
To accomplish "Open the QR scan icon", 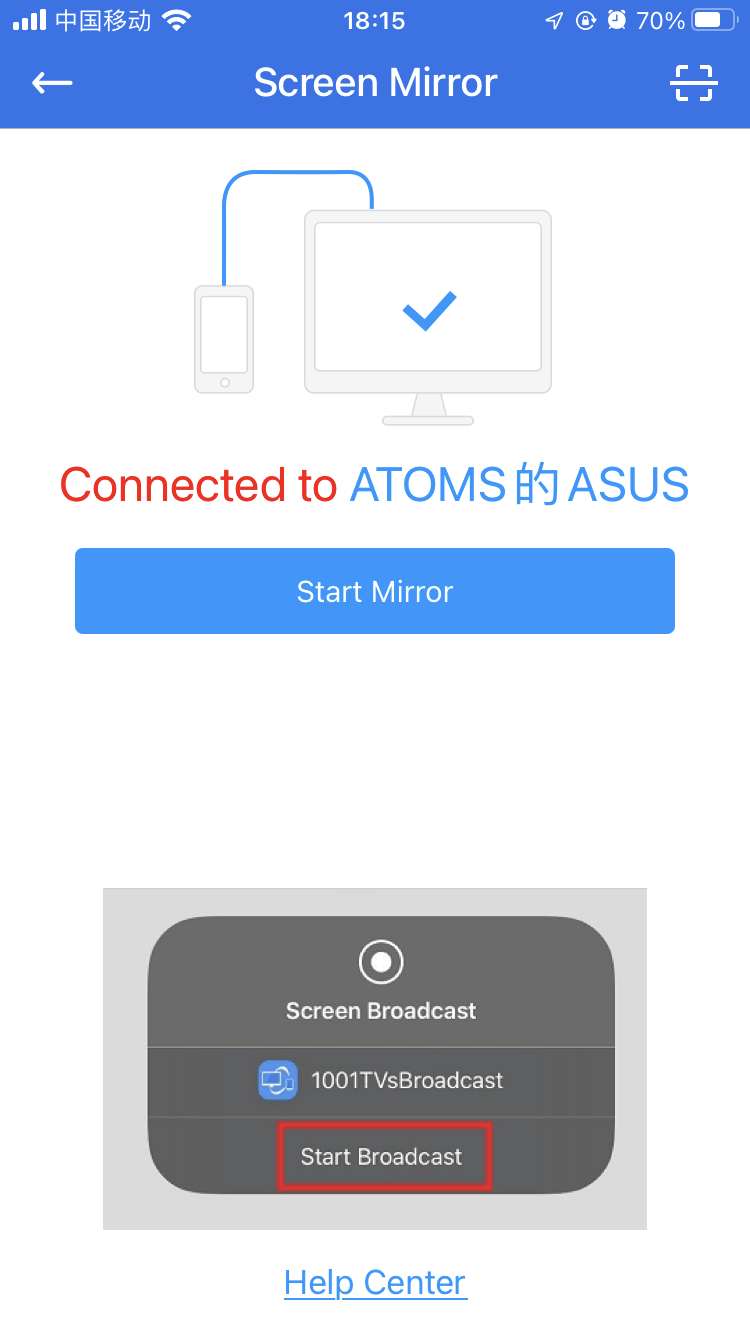I will (x=693, y=83).
